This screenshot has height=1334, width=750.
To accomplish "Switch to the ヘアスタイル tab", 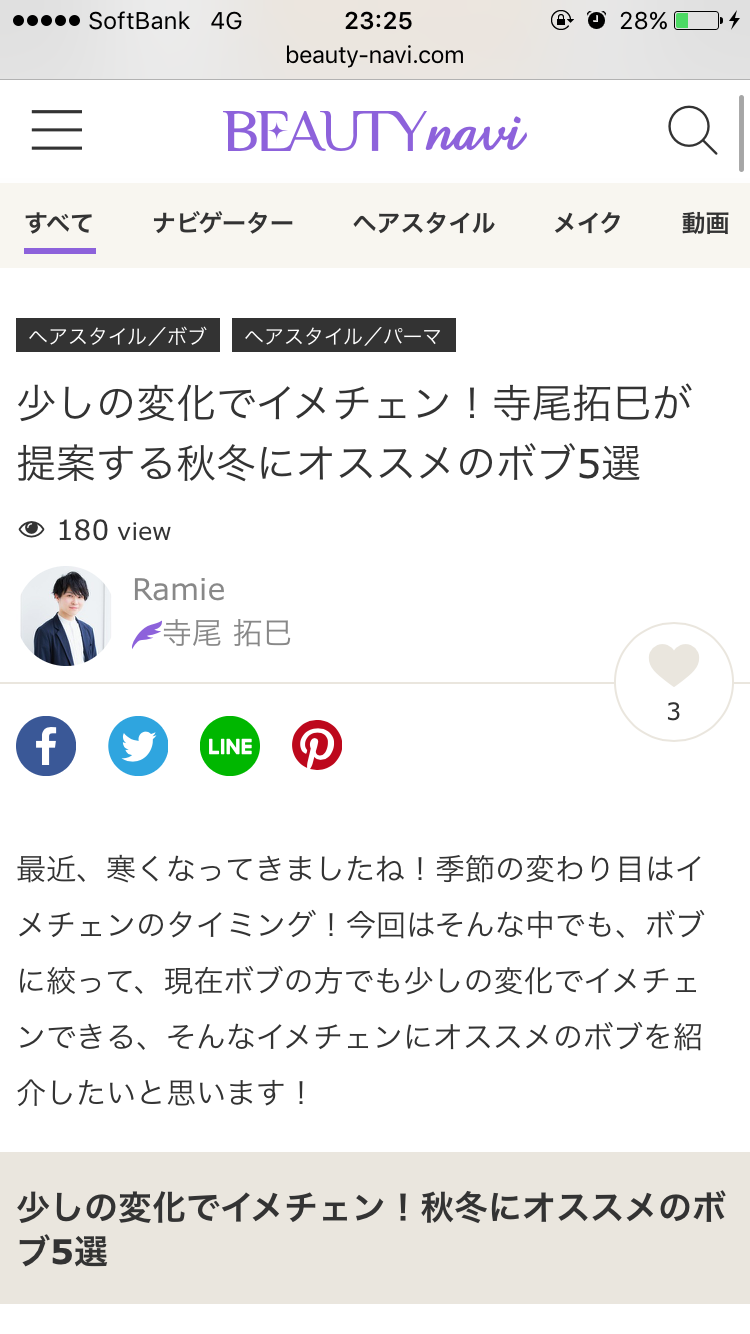I will coord(423,223).
